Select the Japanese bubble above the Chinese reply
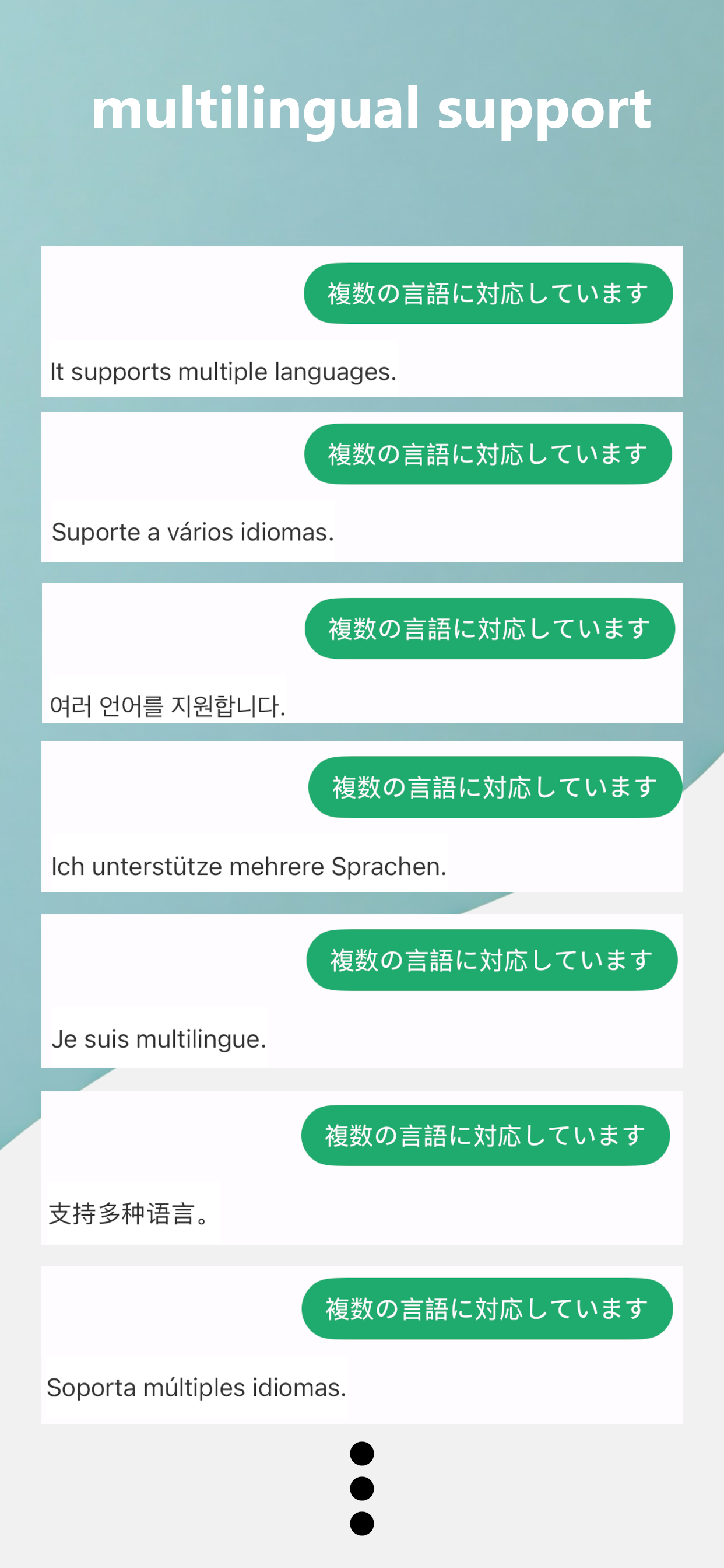 click(487, 1136)
